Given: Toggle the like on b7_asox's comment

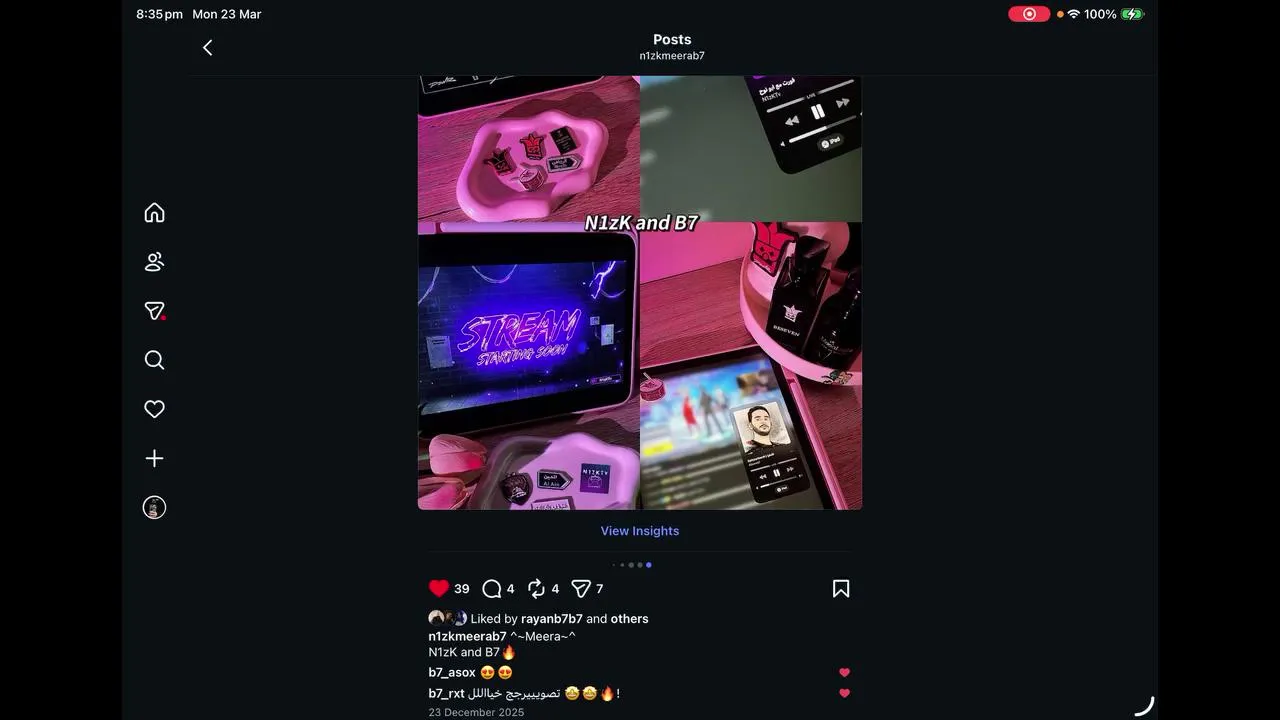Looking at the screenshot, I should click(x=844, y=672).
